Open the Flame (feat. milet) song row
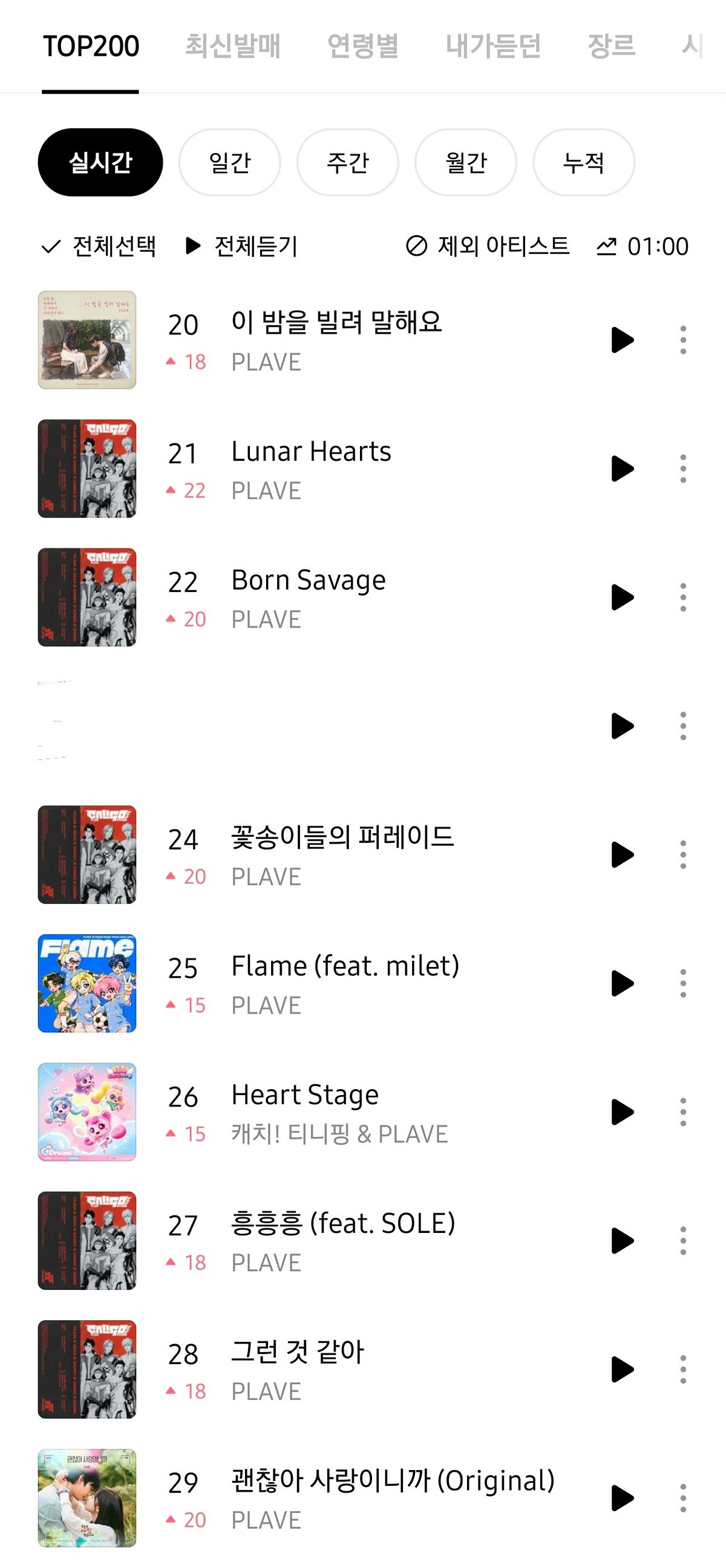726x1568 pixels. coord(363,984)
